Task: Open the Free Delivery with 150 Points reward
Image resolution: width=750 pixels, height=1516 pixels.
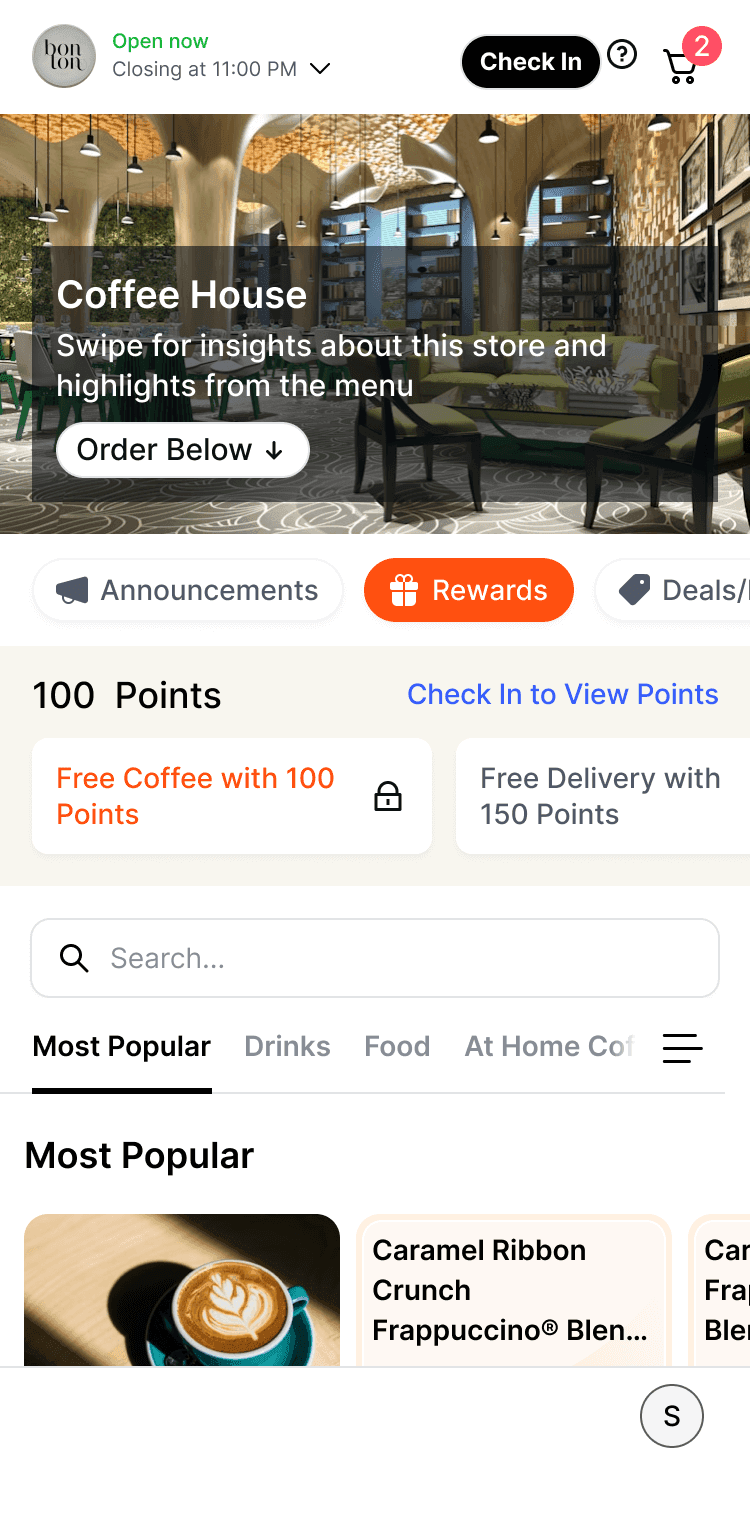Action: point(600,796)
